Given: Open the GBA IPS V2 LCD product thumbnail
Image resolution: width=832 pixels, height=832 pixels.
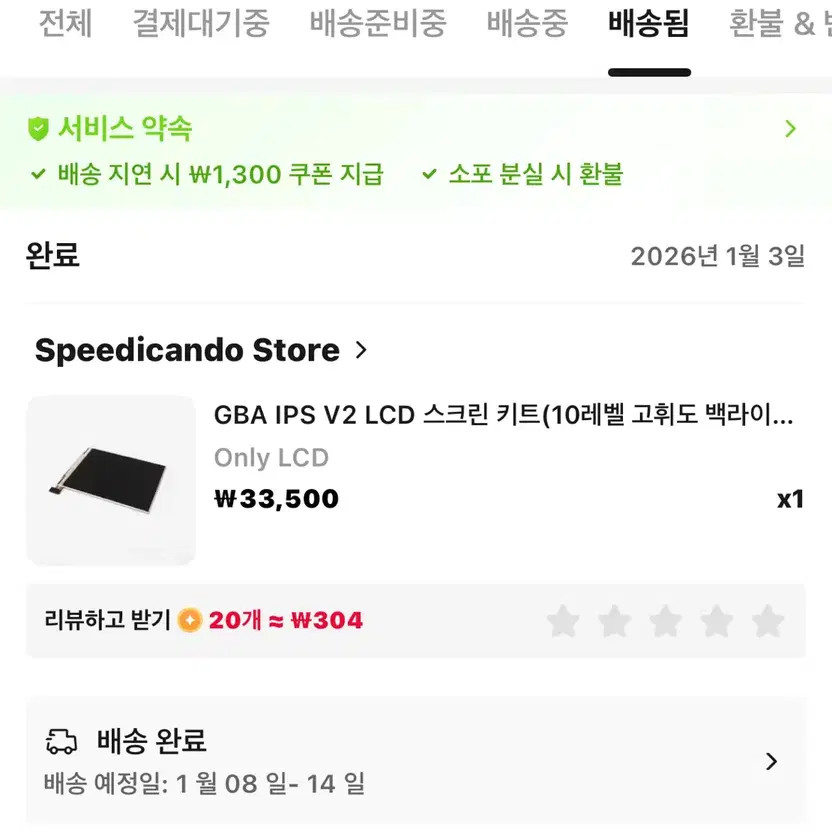Looking at the screenshot, I should [x=111, y=481].
